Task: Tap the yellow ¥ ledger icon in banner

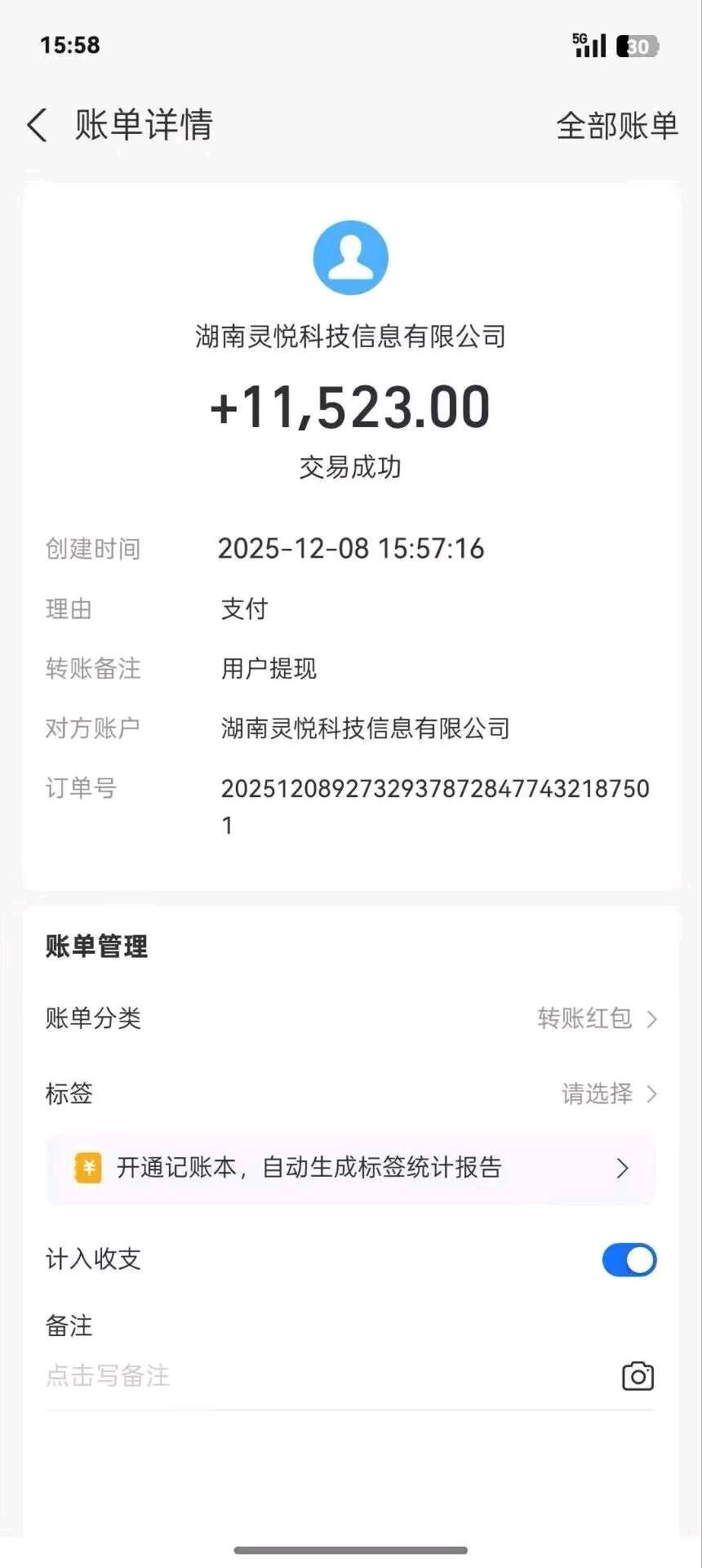Action: [88, 1169]
